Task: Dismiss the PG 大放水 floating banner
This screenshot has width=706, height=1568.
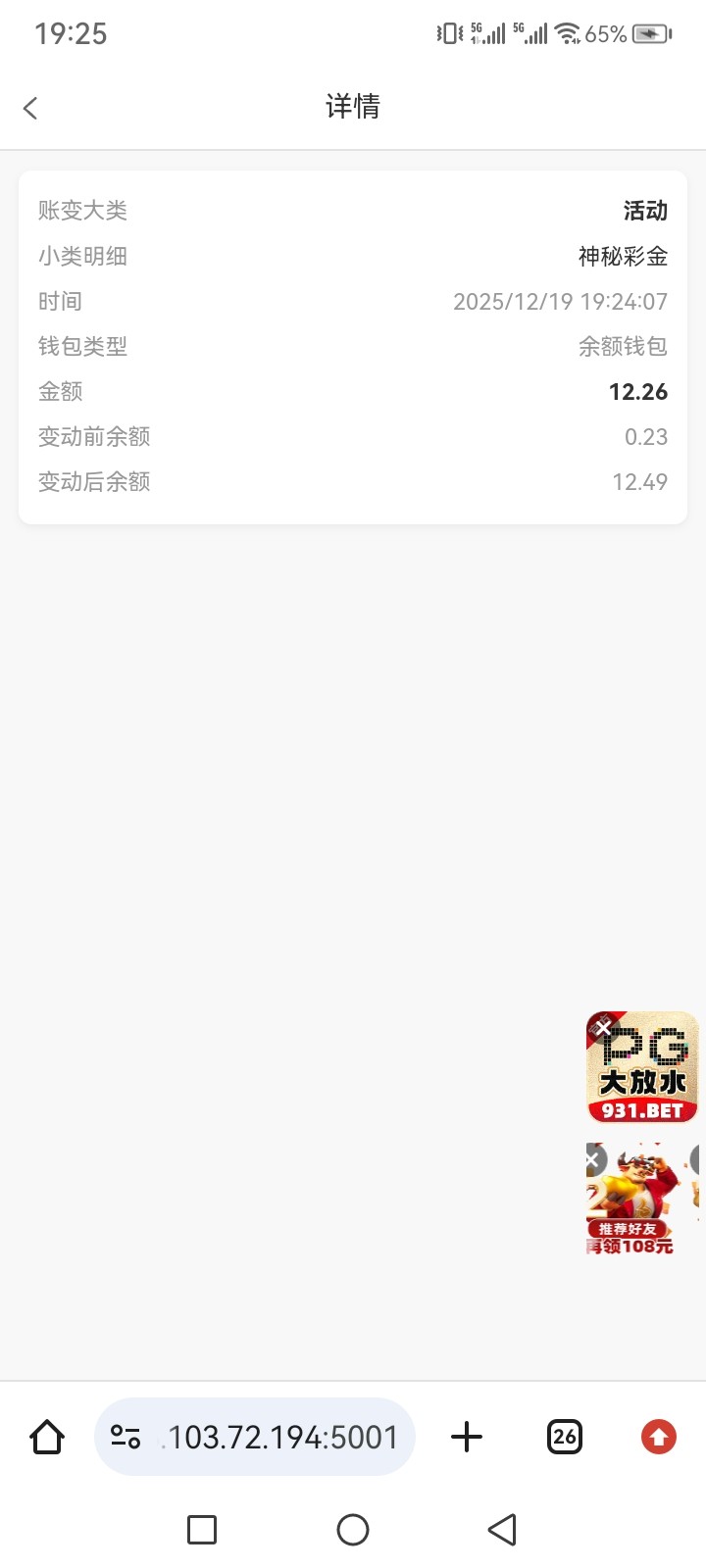Action: coord(602,1027)
